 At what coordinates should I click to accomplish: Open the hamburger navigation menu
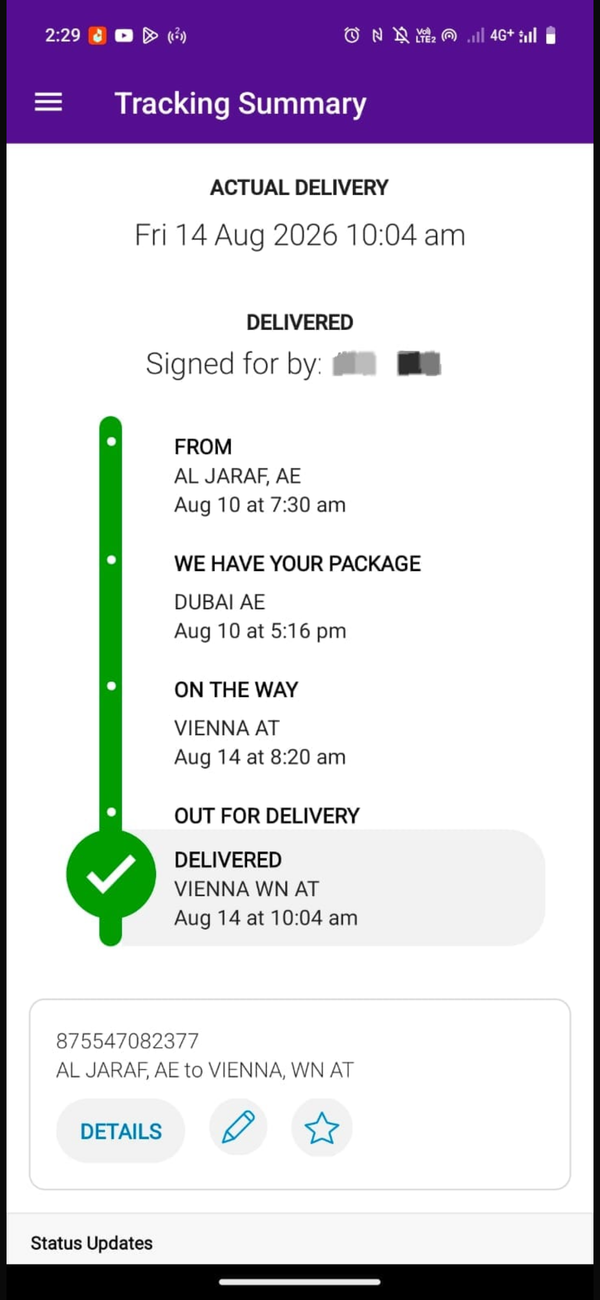coord(48,103)
